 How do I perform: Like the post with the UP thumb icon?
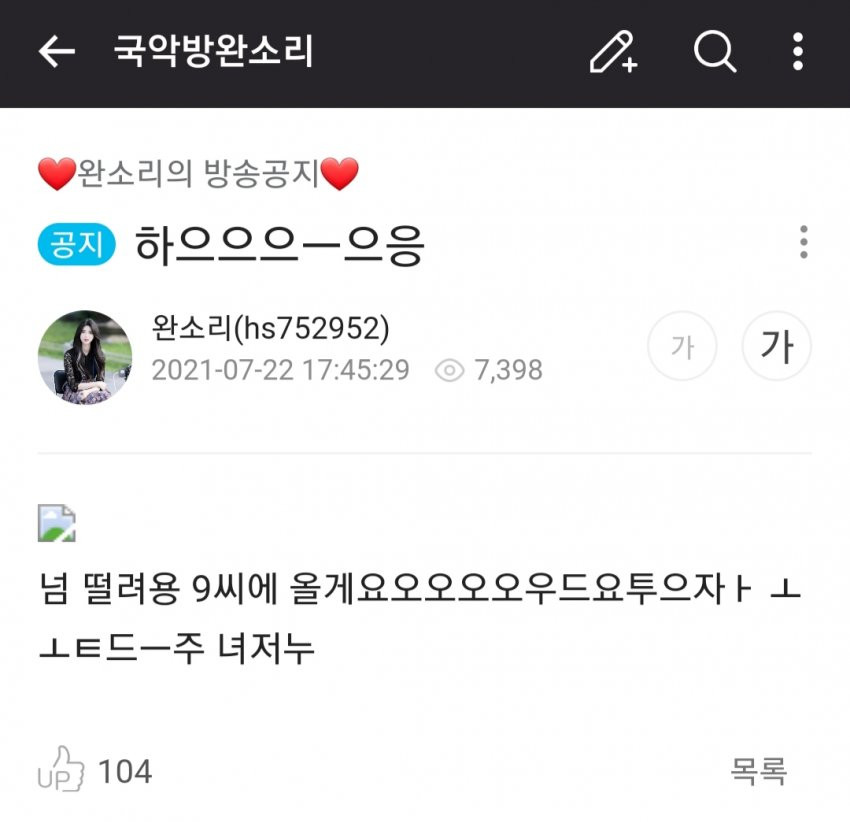click(62, 769)
